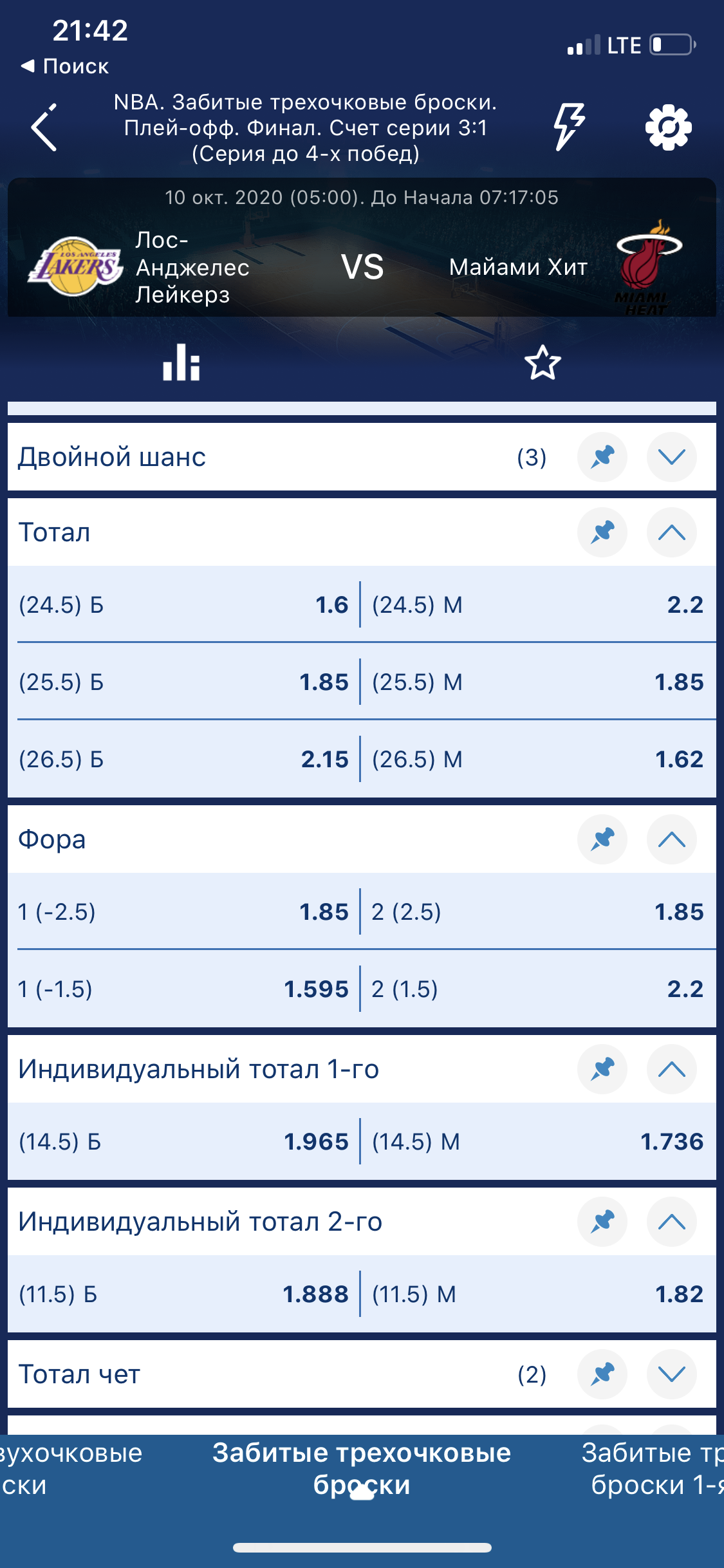This screenshot has width=724, height=1568.
Task: Return to Поиск via the status bar link
Action: coord(65,66)
